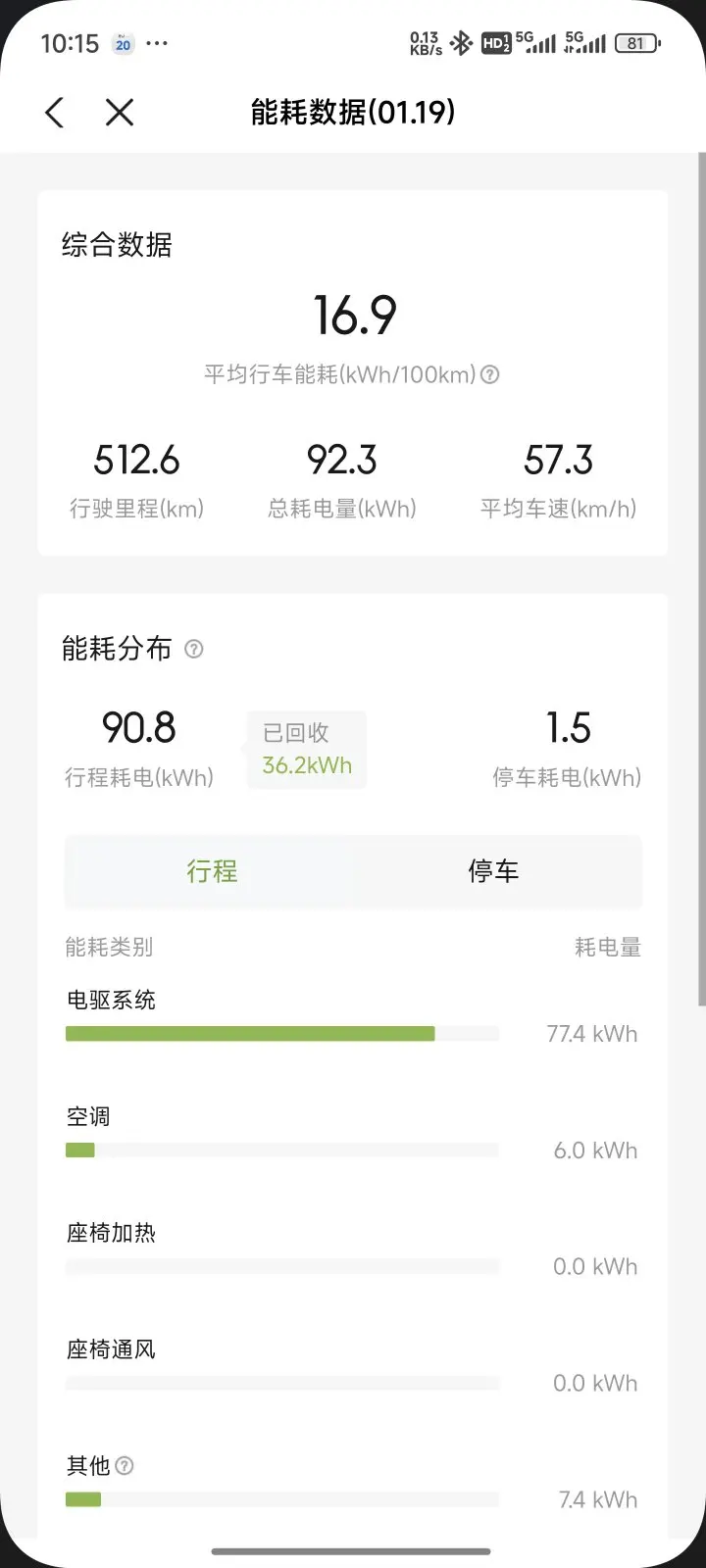Viewport: 706px width, 1568px height.
Task: Go back using the arrow icon
Action: (x=55, y=113)
